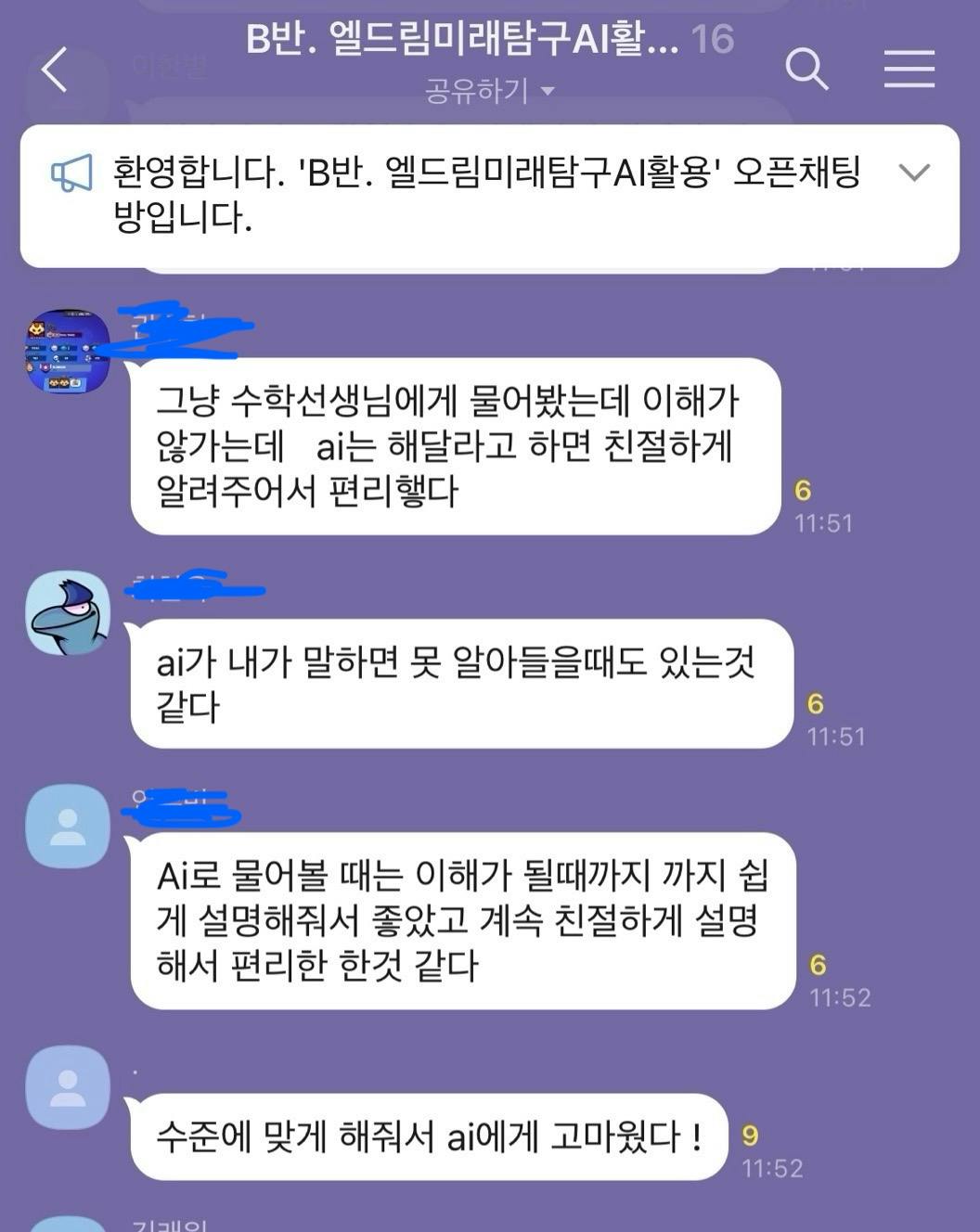The width and height of the screenshot is (980, 1232).
Task: Open profile of the sender of 'Ai로 물어볼 때는'
Action: click(68, 827)
